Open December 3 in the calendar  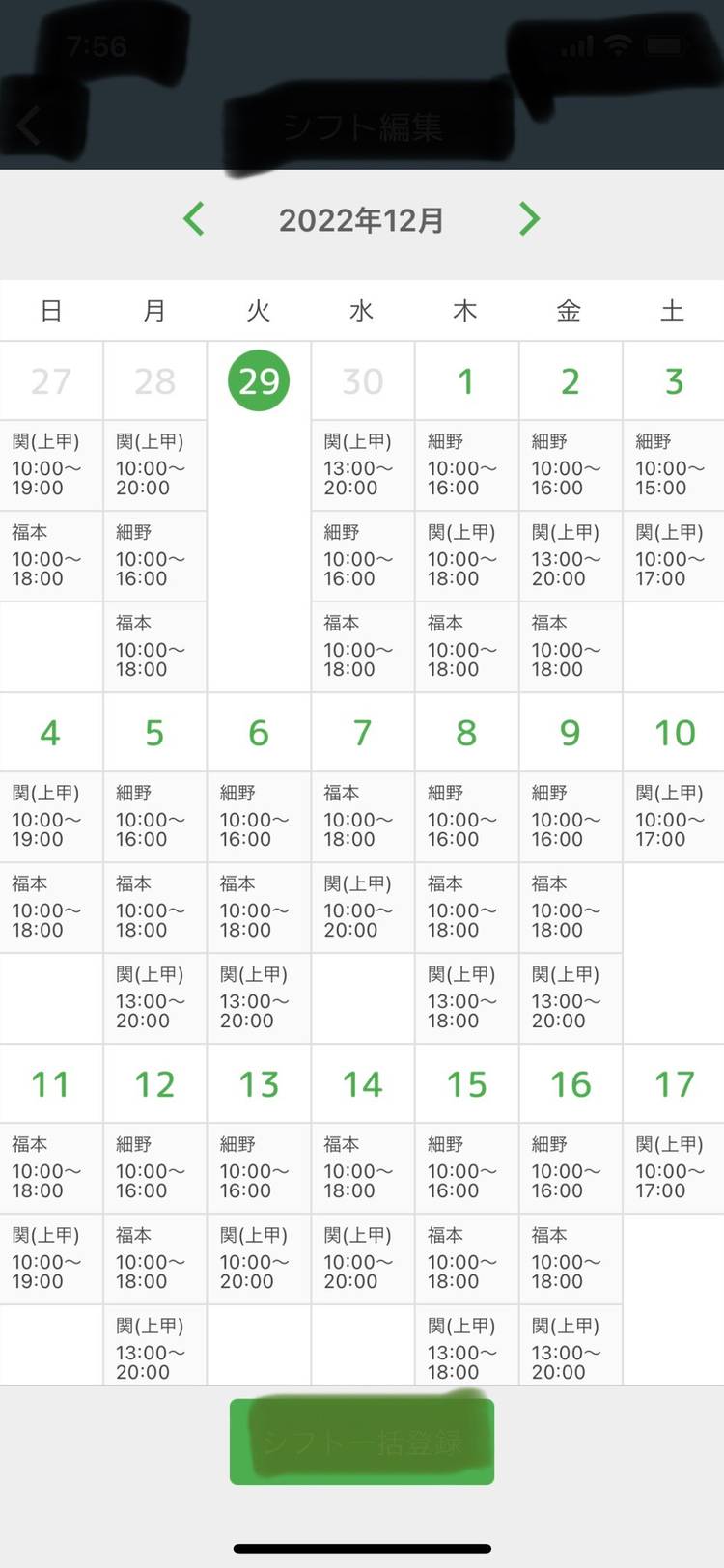click(674, 381)
